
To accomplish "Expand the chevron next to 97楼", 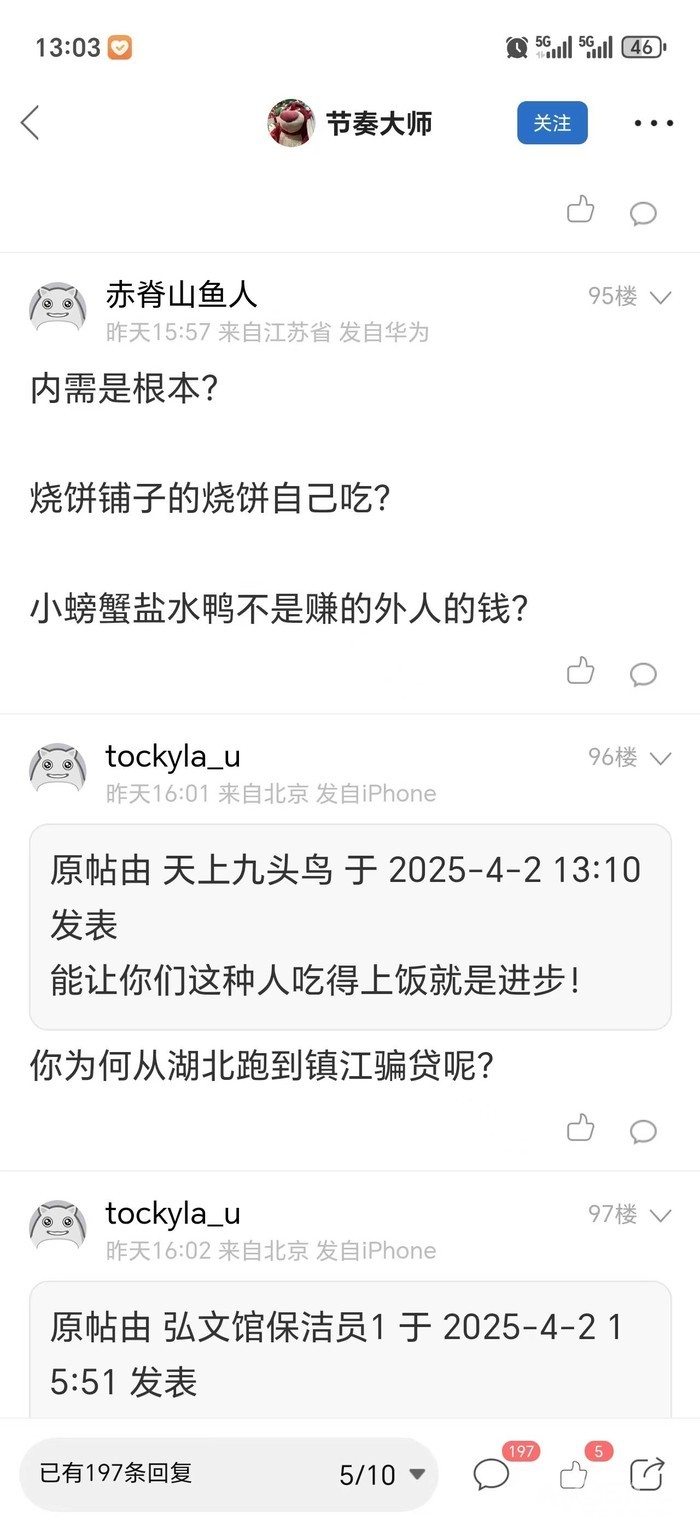I will 660,1215.
